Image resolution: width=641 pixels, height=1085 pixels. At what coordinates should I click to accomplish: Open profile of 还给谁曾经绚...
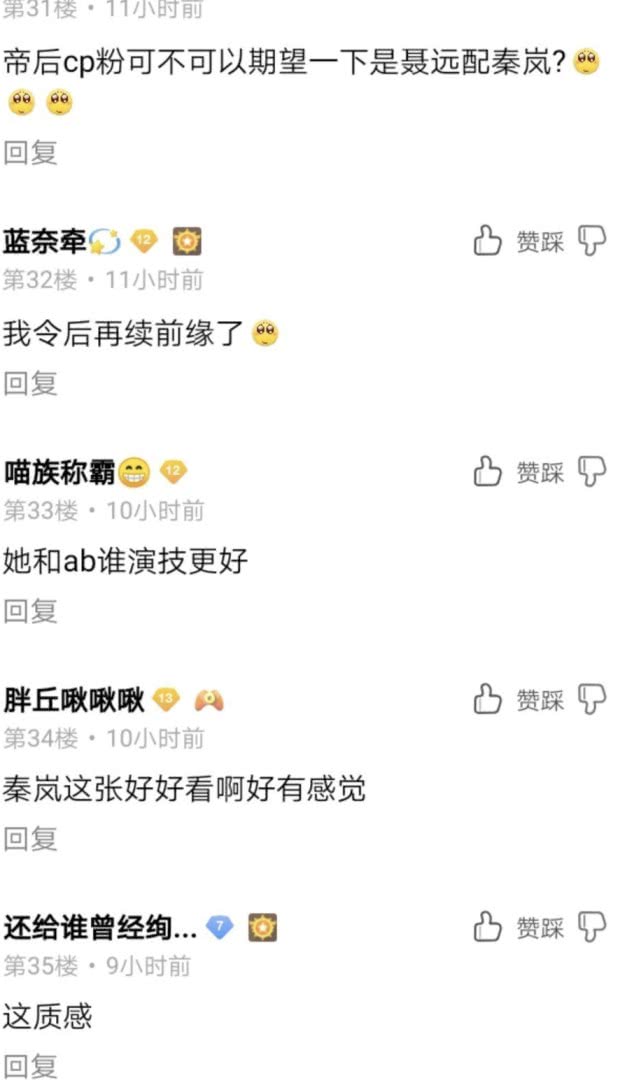pos(100,927)
